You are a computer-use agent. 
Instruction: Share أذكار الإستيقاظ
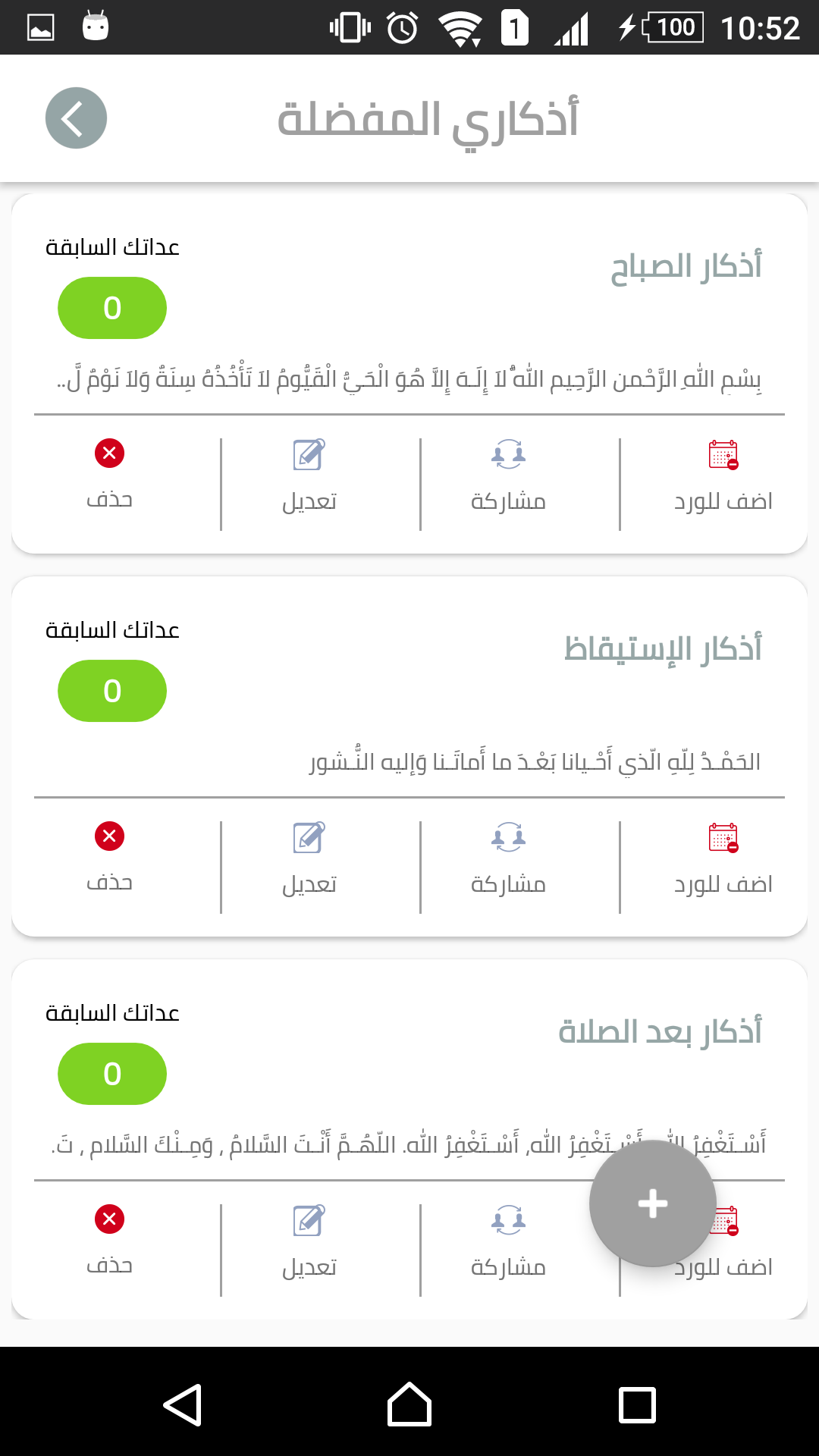click(508, 857)
